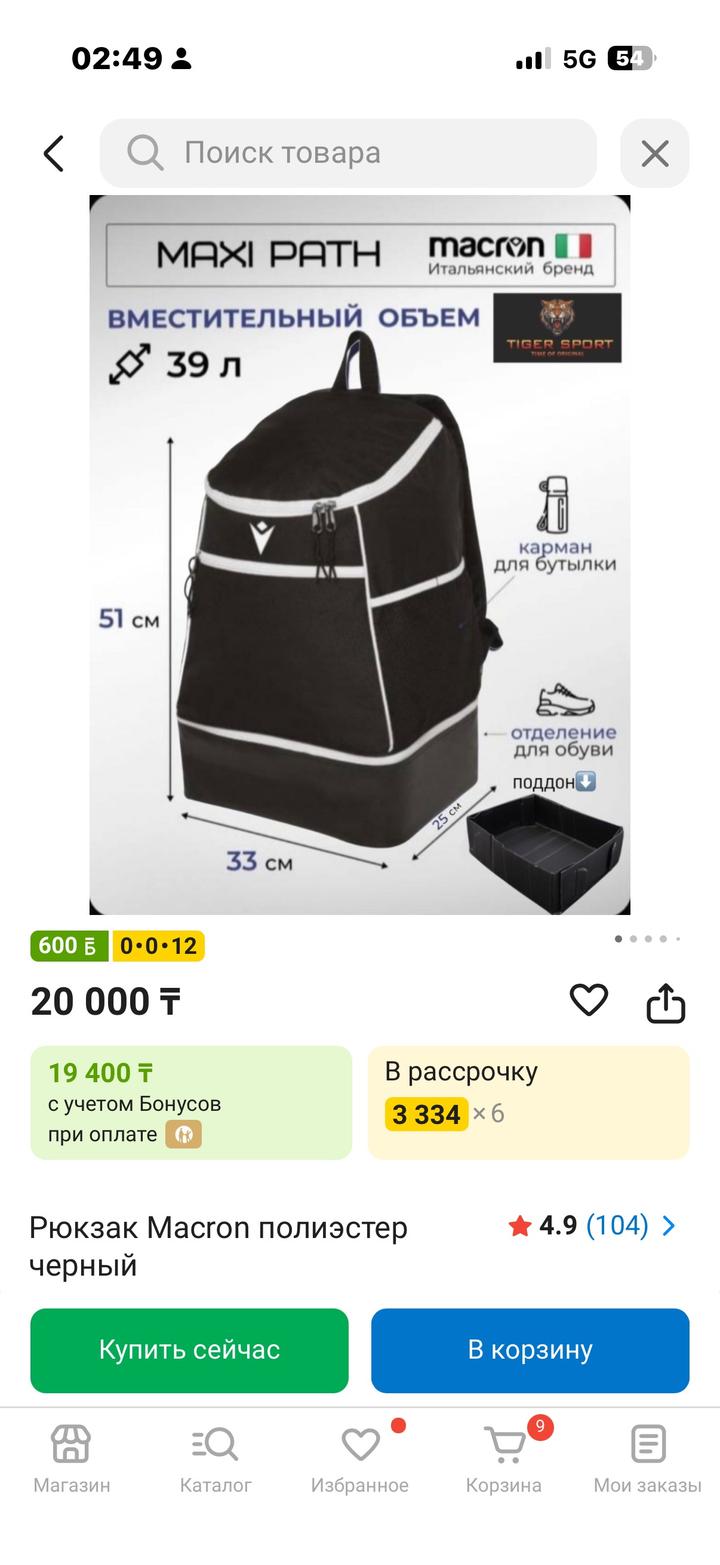The image size is (720, 1565).
Task: Go to the Избранное tab
Action: (360, 1458)
